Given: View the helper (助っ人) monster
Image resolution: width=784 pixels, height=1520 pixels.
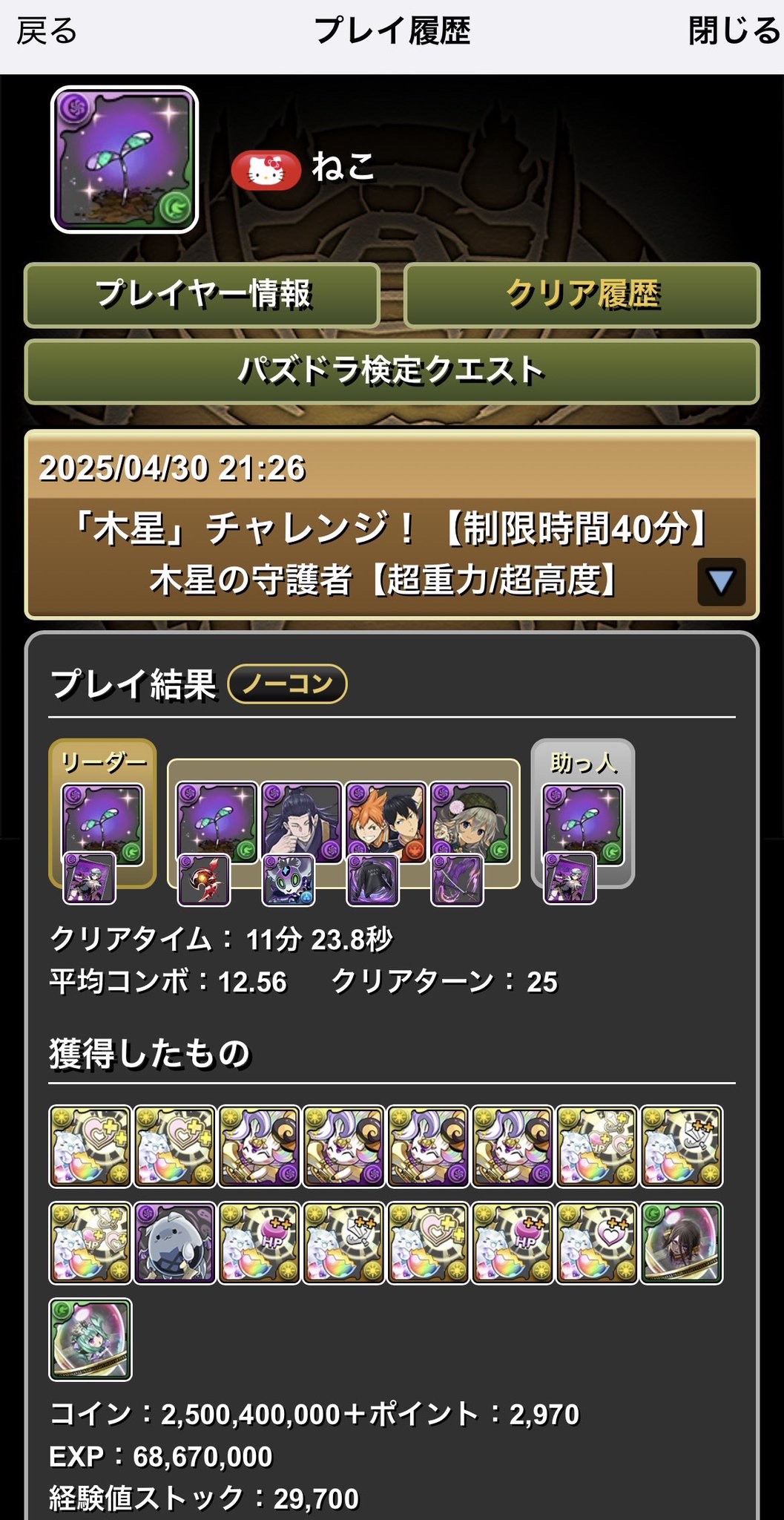Looking at the screenshot, I should click(583, 824).
